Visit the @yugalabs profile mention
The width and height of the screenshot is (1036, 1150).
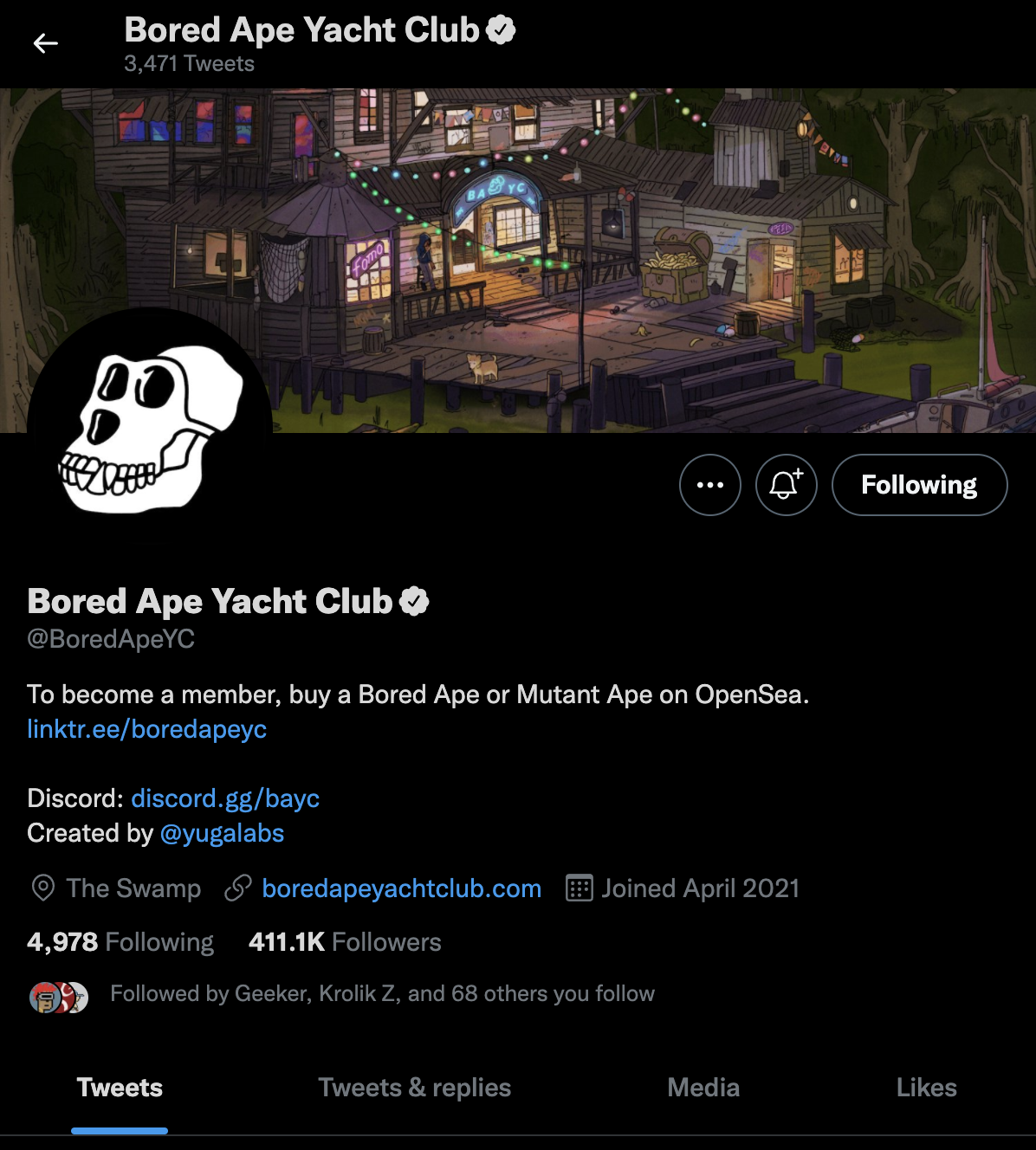[x=222, y=833]
